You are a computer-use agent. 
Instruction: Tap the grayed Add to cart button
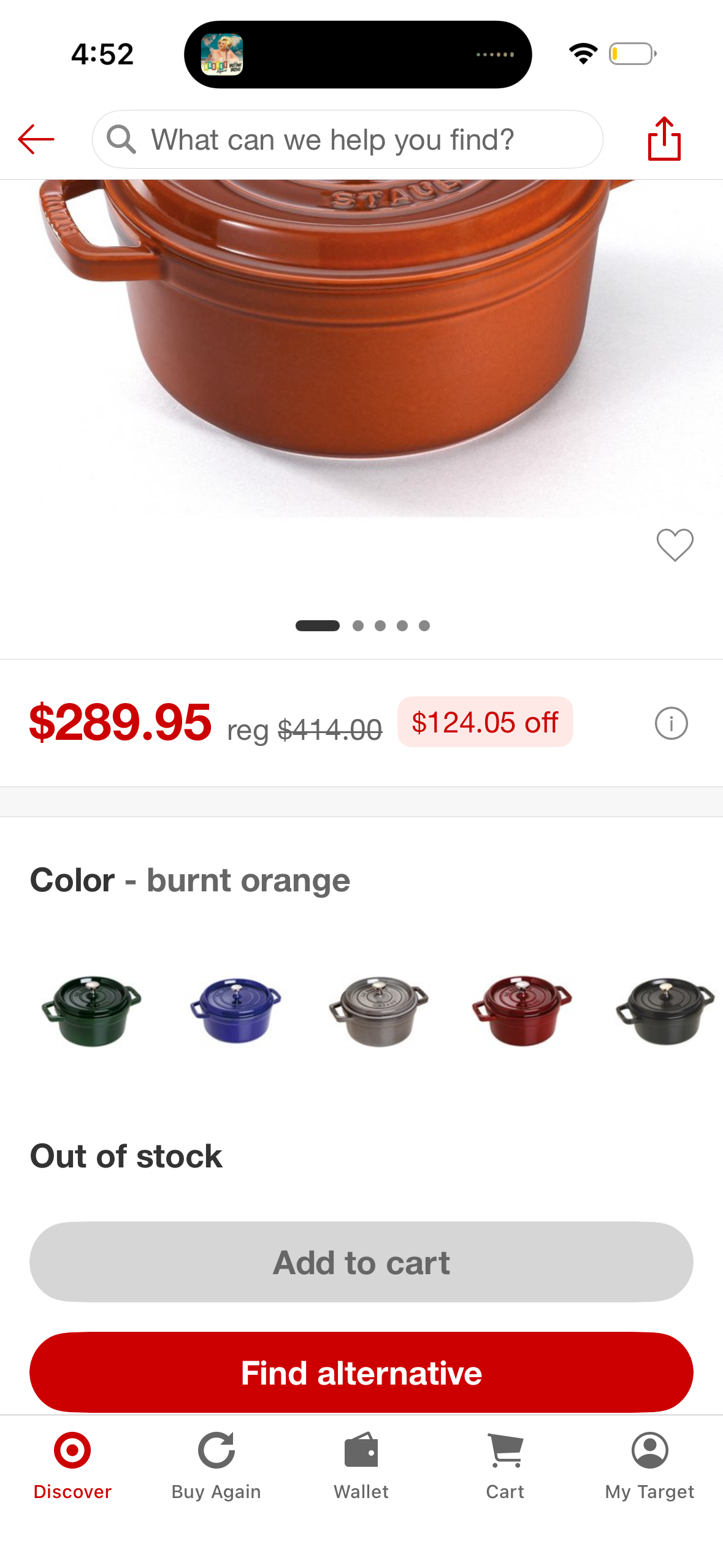tap(361, 1262)
